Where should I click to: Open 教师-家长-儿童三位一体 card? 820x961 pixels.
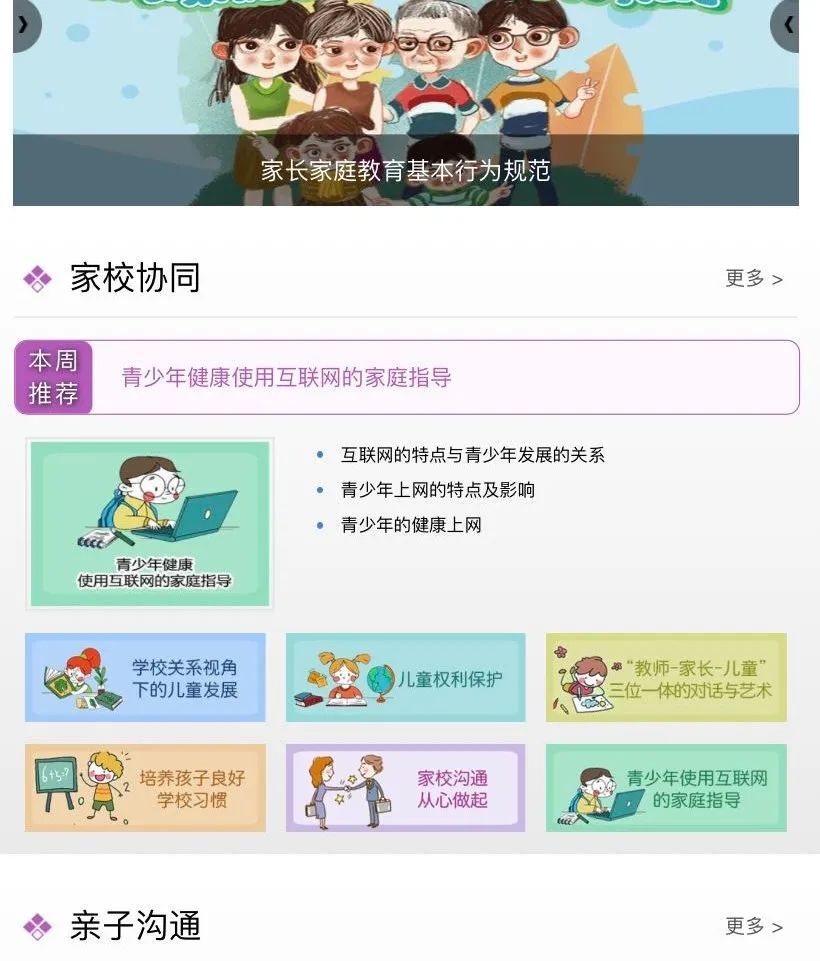(x=666, y=677)
